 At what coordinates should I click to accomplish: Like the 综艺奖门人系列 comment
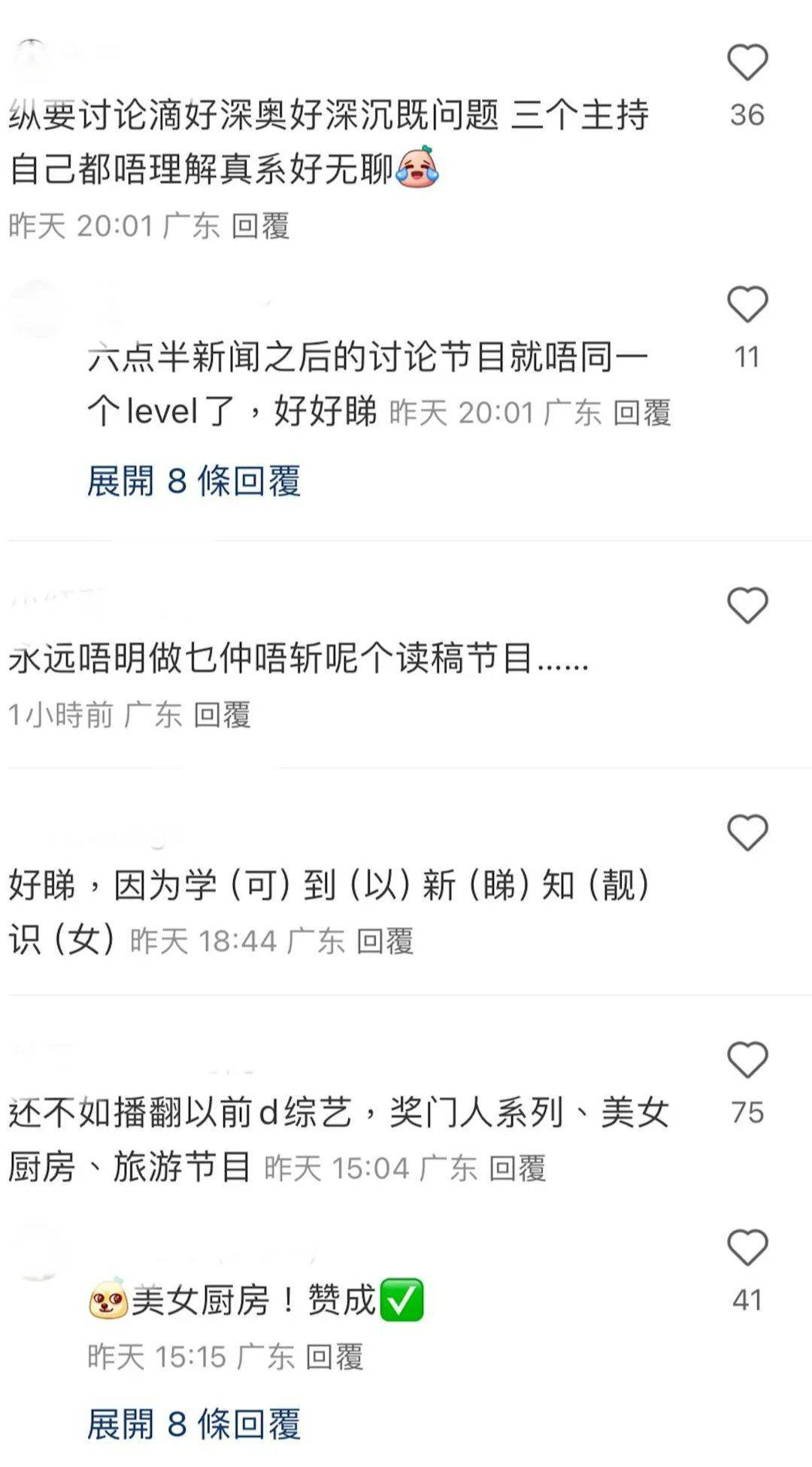point(747,1060)
